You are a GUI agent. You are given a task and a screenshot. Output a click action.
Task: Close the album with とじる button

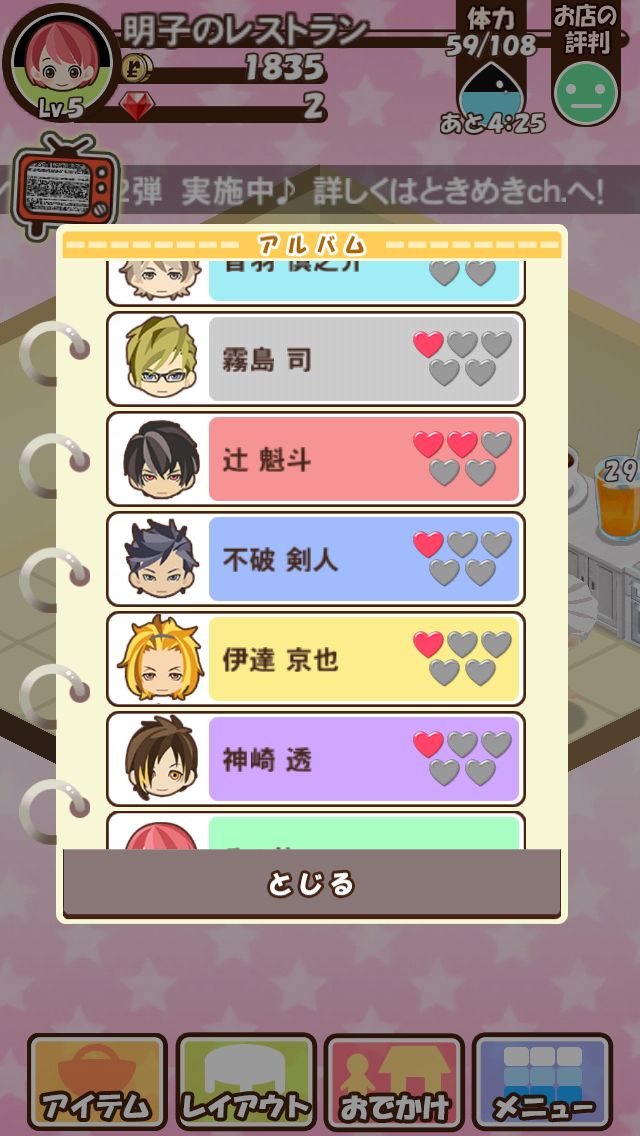pos(311,884)
